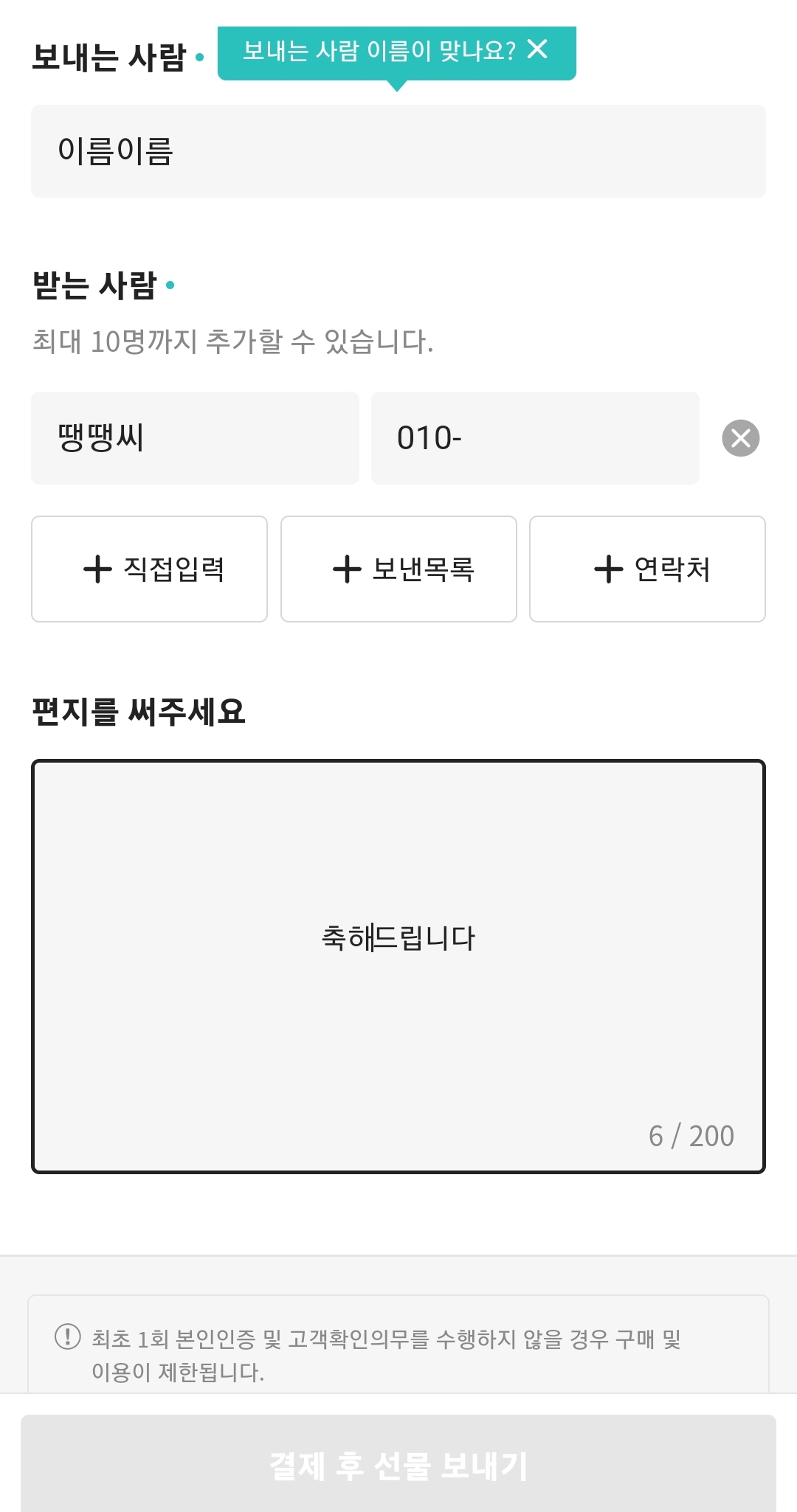Add a recipient via 직접입력
Viewport: 797px width, 1512px height.
(x=149, y=569)
